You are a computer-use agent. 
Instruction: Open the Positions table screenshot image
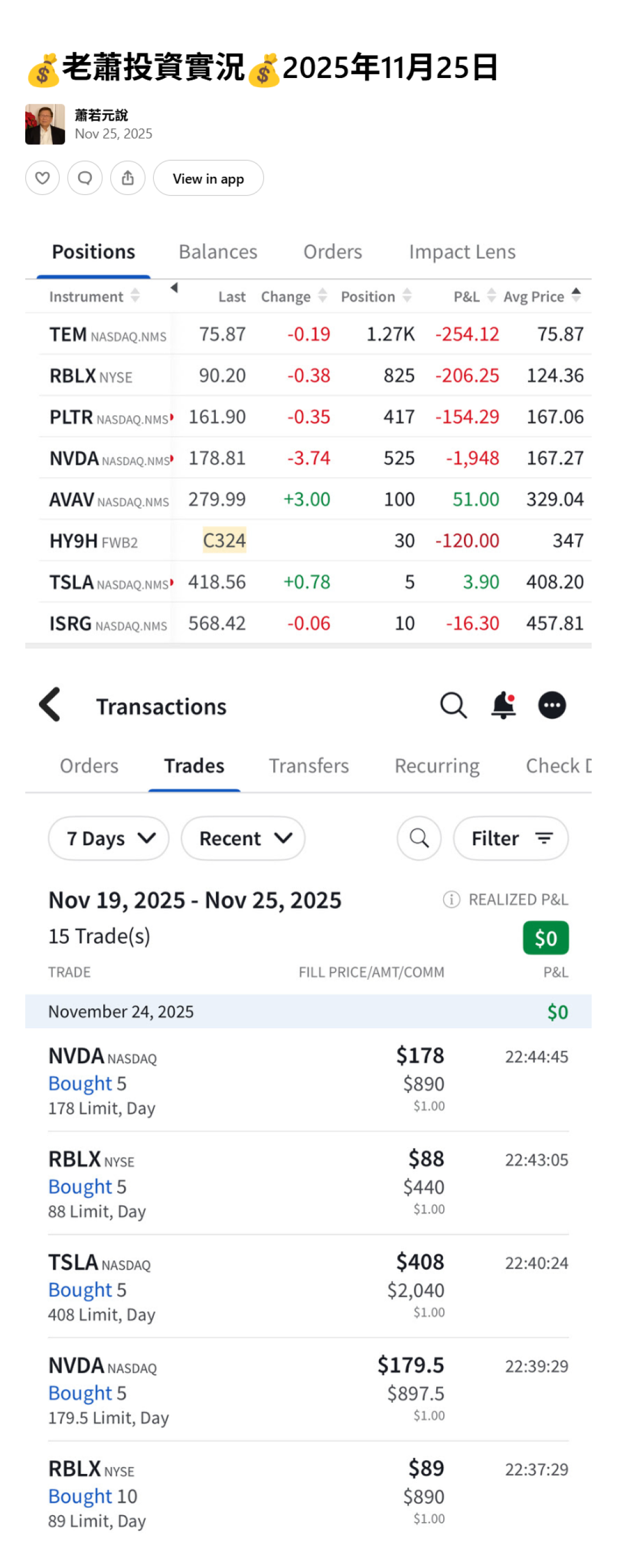[308, 438]
